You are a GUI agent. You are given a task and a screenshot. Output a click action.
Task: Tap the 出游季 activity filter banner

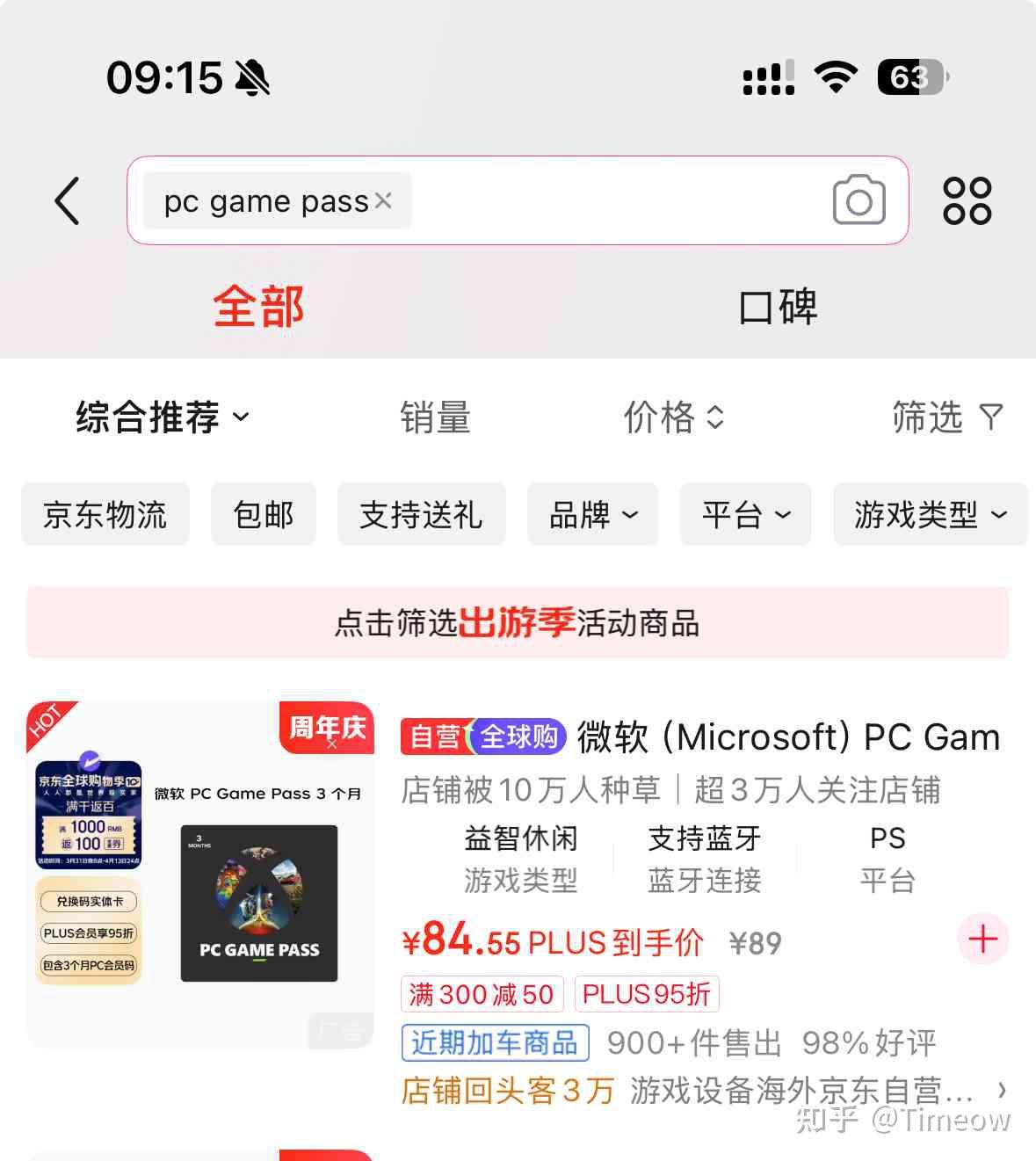tap(517, 623)
